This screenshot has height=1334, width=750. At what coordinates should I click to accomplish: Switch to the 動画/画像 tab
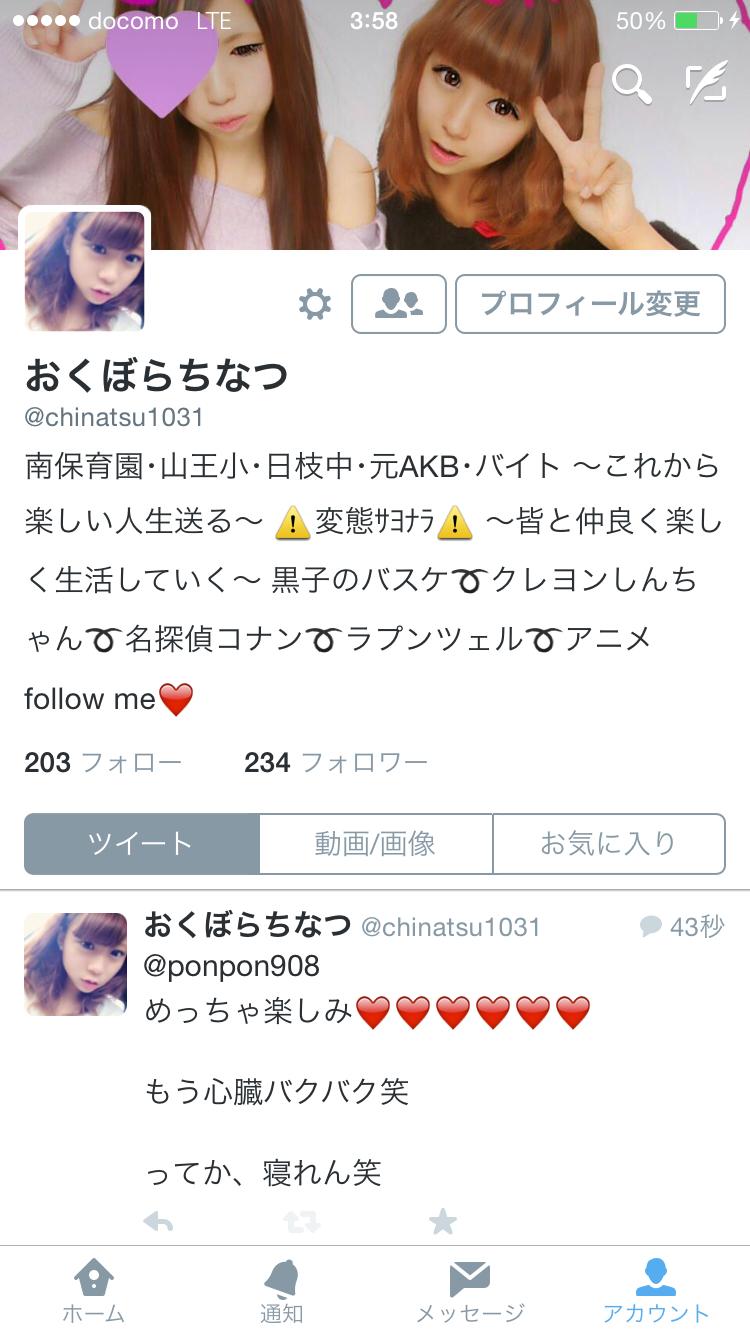point(375,844)
